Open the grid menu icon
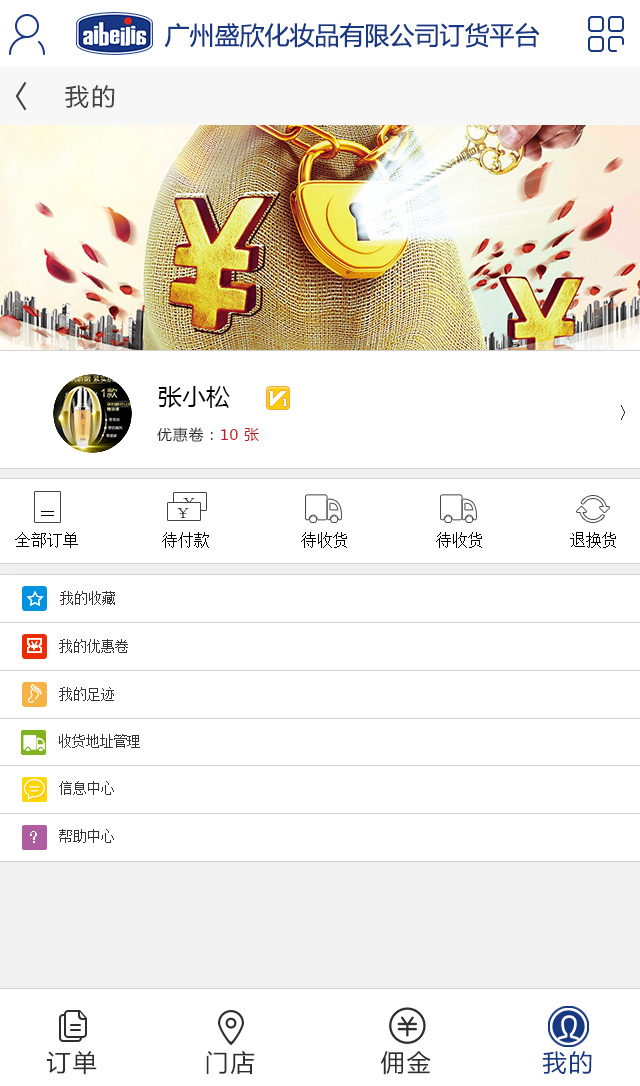640x1086 pixels. tap(605, 34)
